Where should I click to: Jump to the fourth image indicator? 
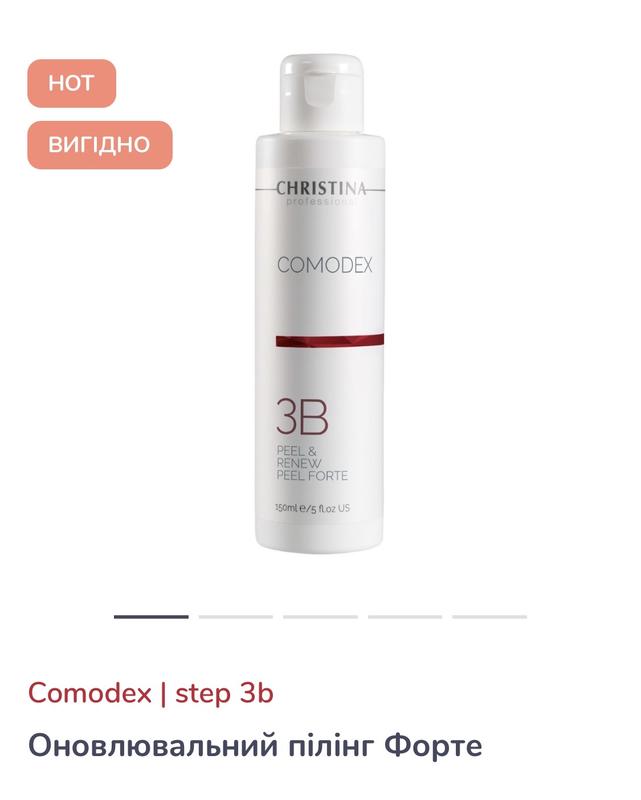pyautogui.click(x=404, y=616)
